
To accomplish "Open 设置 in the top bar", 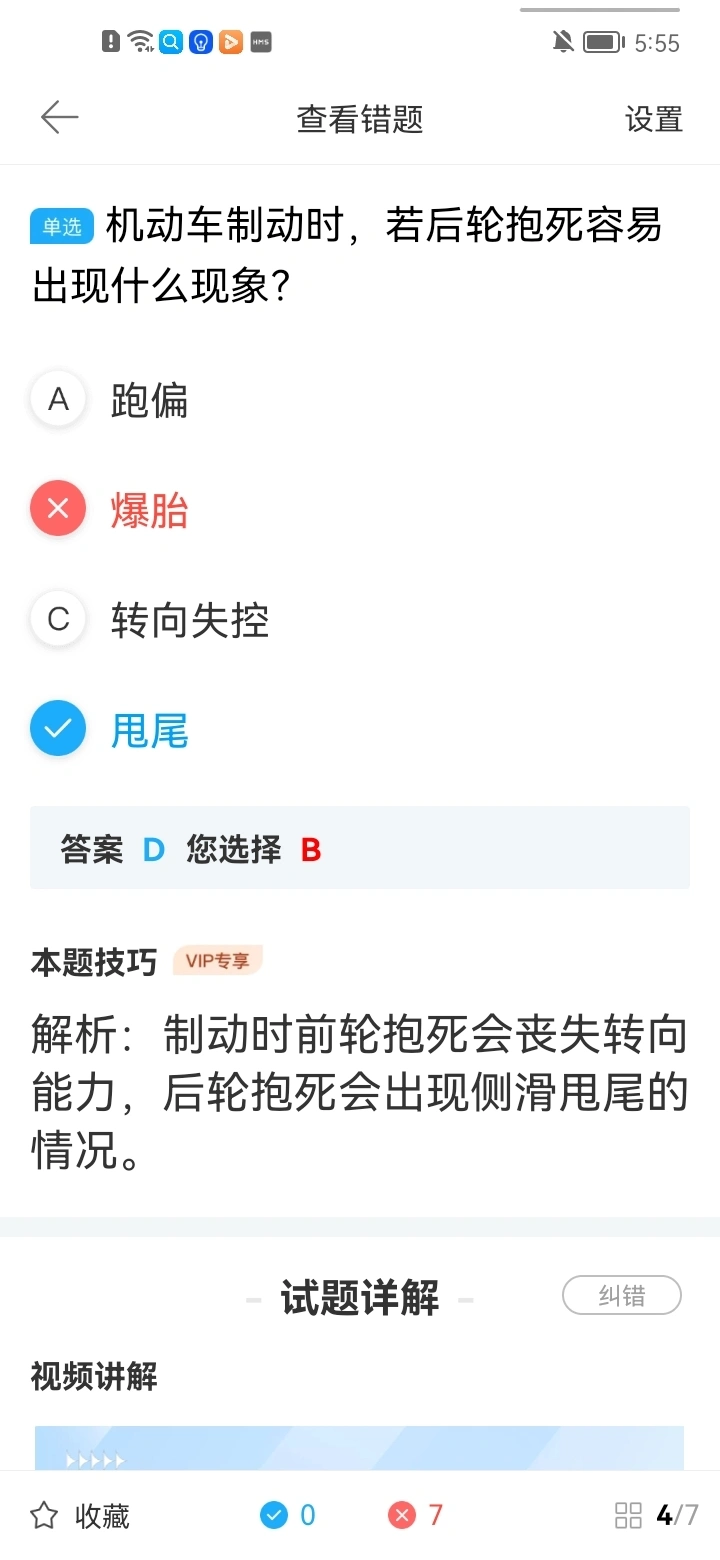I will pos(653,119).
